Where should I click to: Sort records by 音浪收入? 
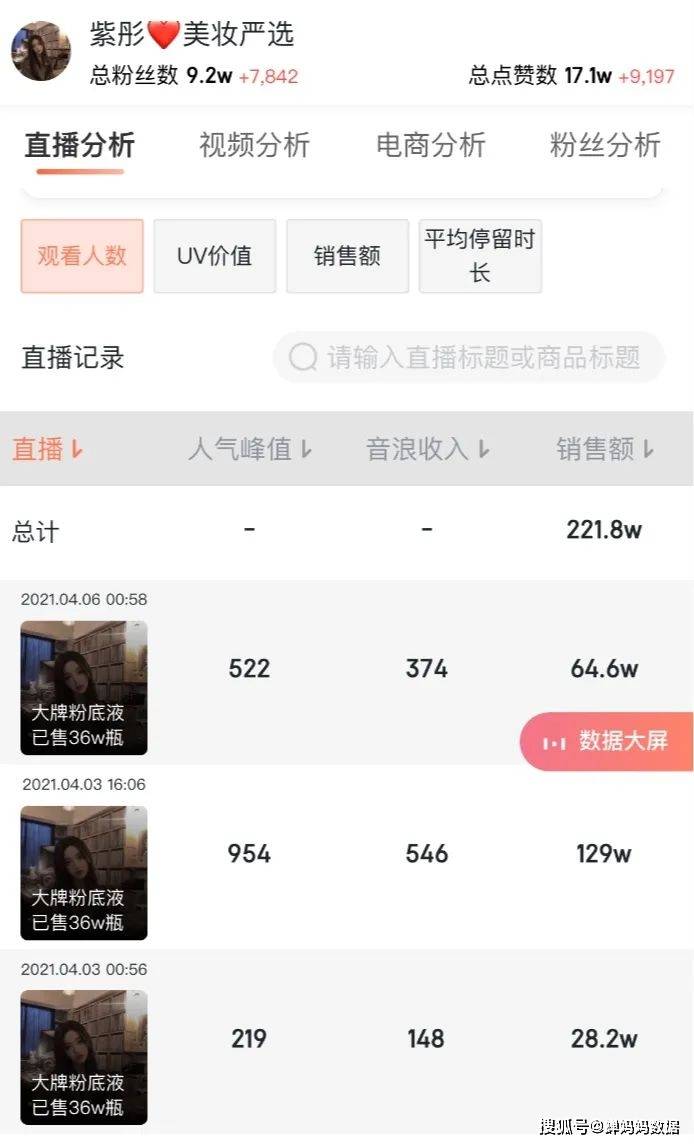pyautogui.click(x=427, y=449)
